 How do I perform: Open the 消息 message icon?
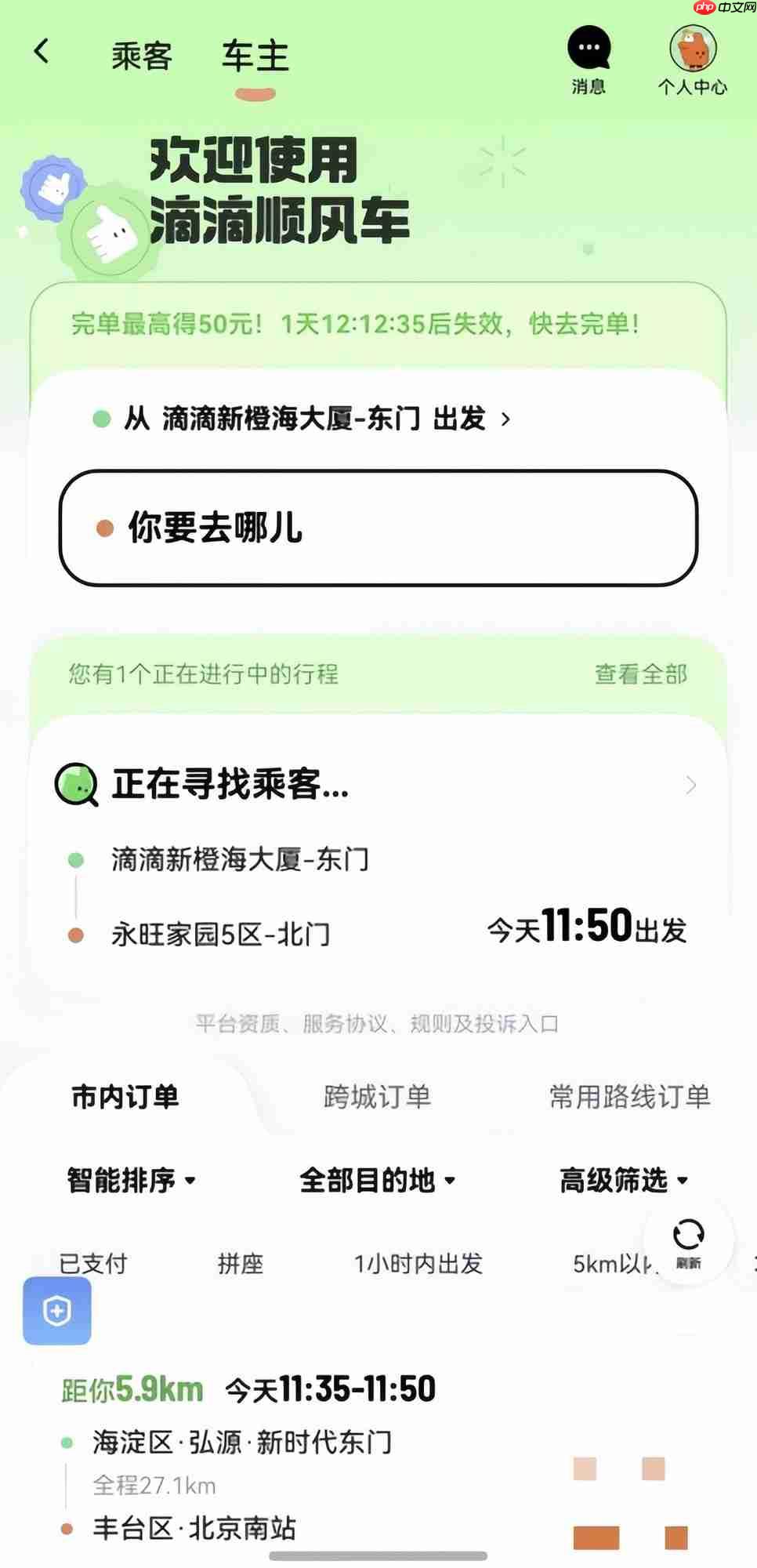click(588, 49)
